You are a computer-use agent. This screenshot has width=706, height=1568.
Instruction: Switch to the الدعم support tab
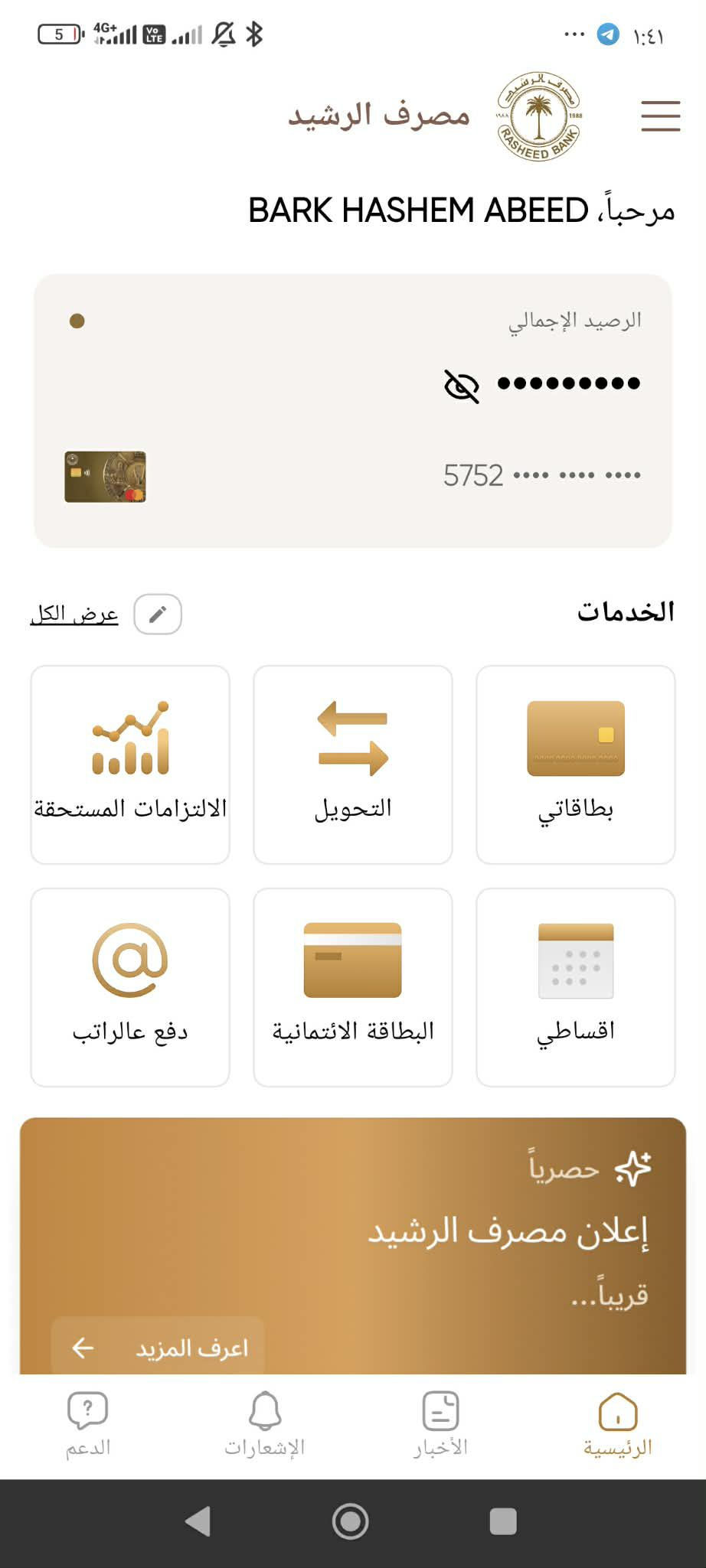click(x=88, y=1425)
